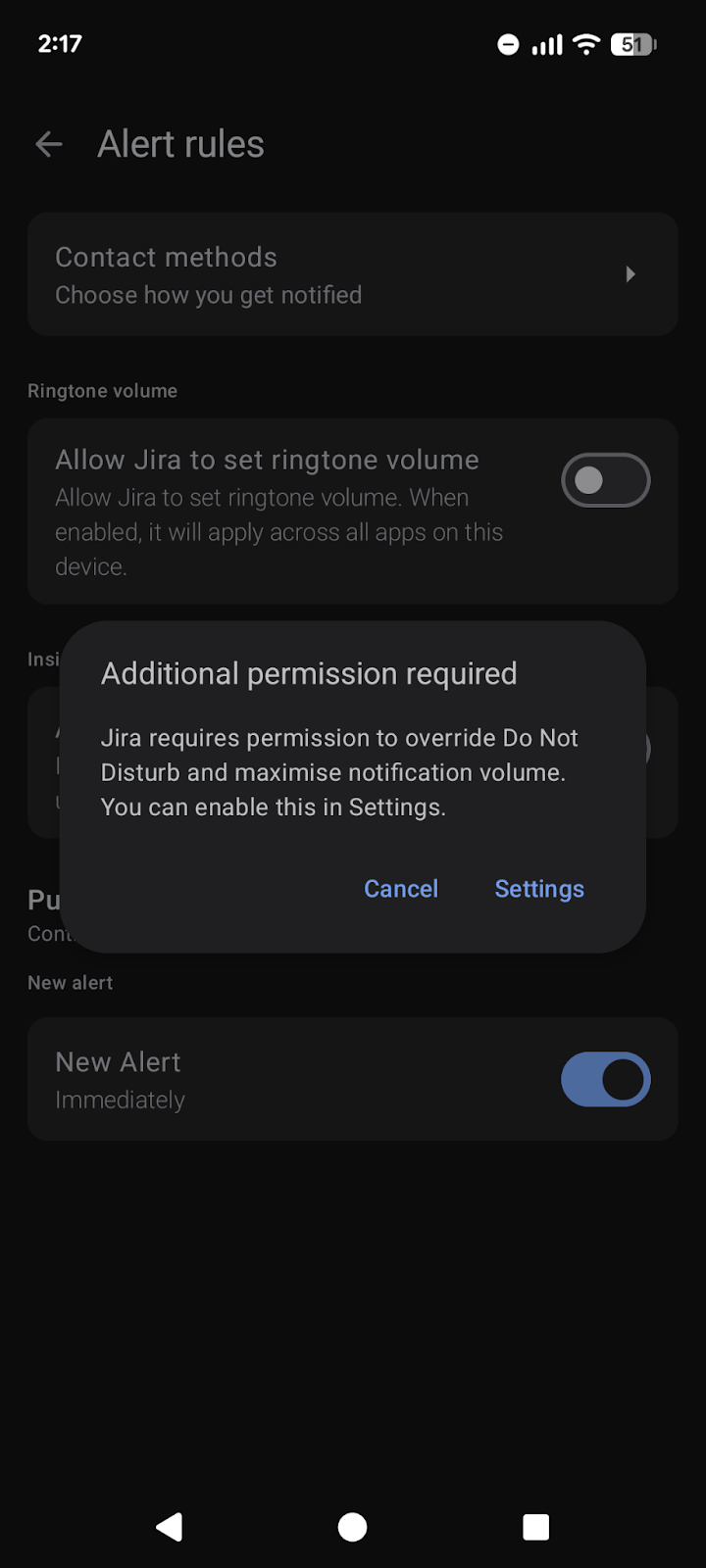Toggle Allow Jira to set ringtone volume

(x=605, y=480)
